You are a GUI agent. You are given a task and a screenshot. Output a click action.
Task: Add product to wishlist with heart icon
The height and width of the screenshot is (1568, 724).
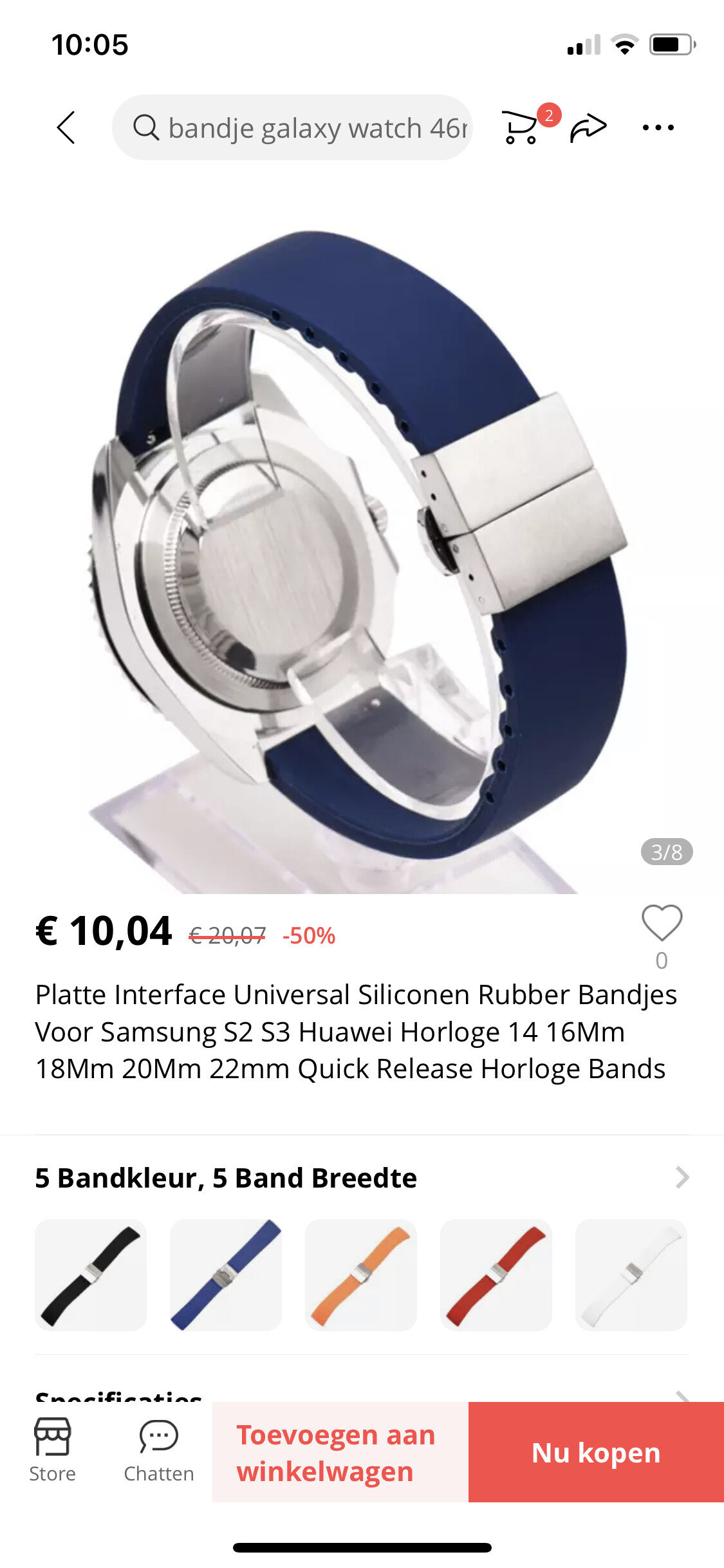click(662, 923)
